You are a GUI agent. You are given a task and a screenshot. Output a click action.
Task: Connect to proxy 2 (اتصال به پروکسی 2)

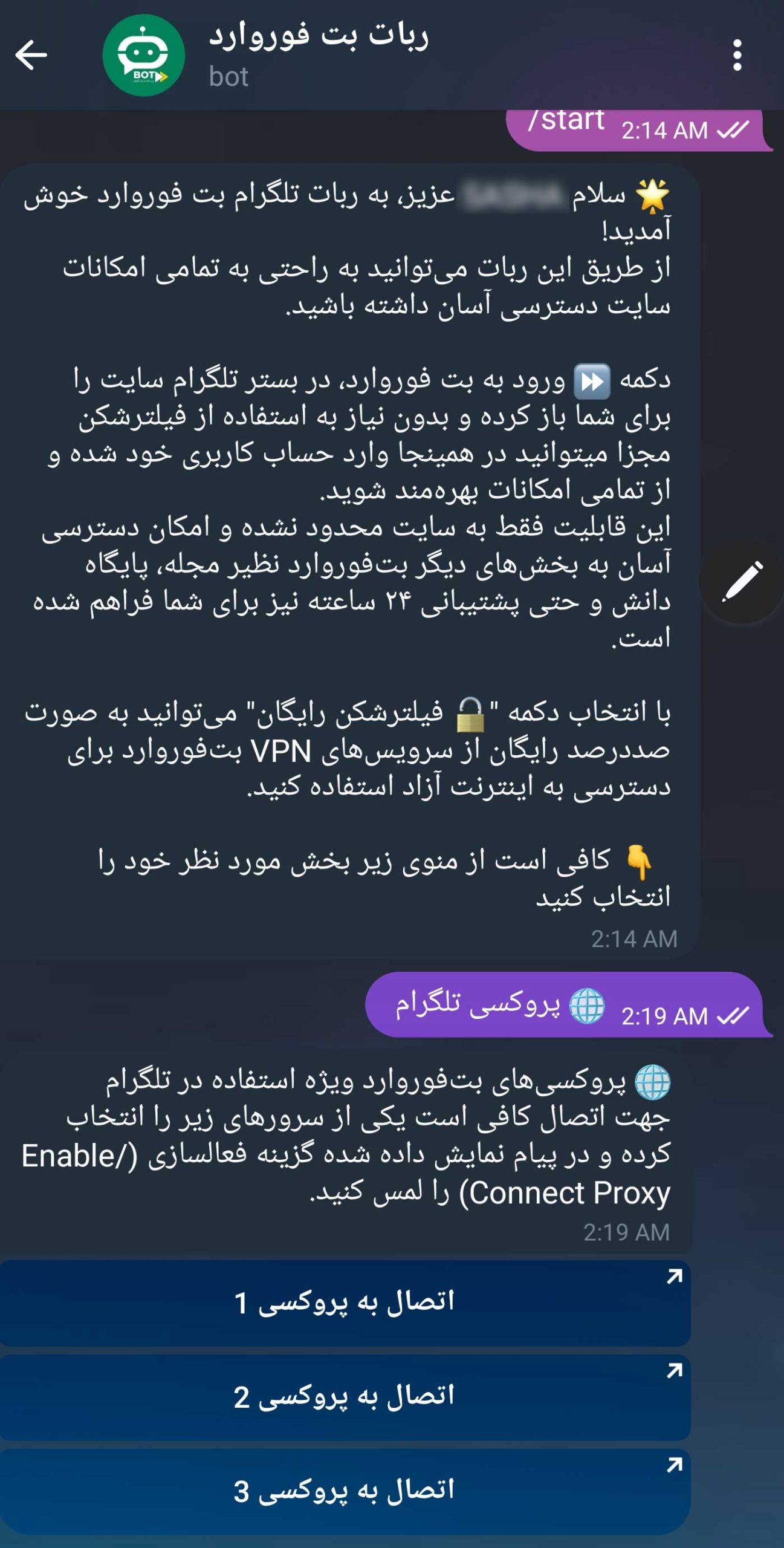345,1397
